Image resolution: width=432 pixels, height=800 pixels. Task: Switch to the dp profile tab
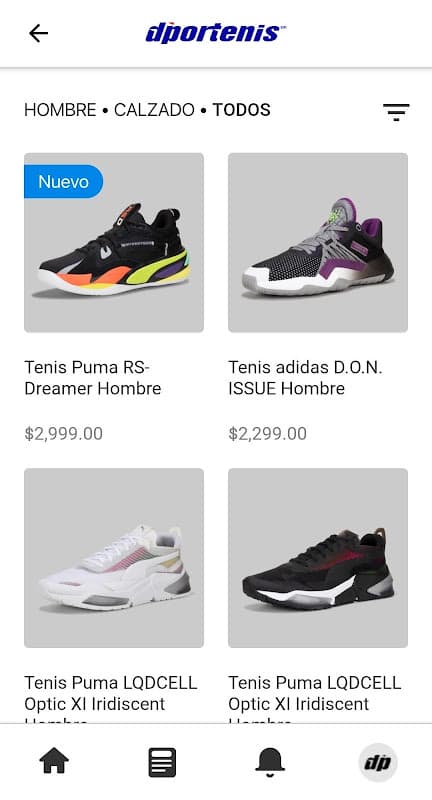378,762
